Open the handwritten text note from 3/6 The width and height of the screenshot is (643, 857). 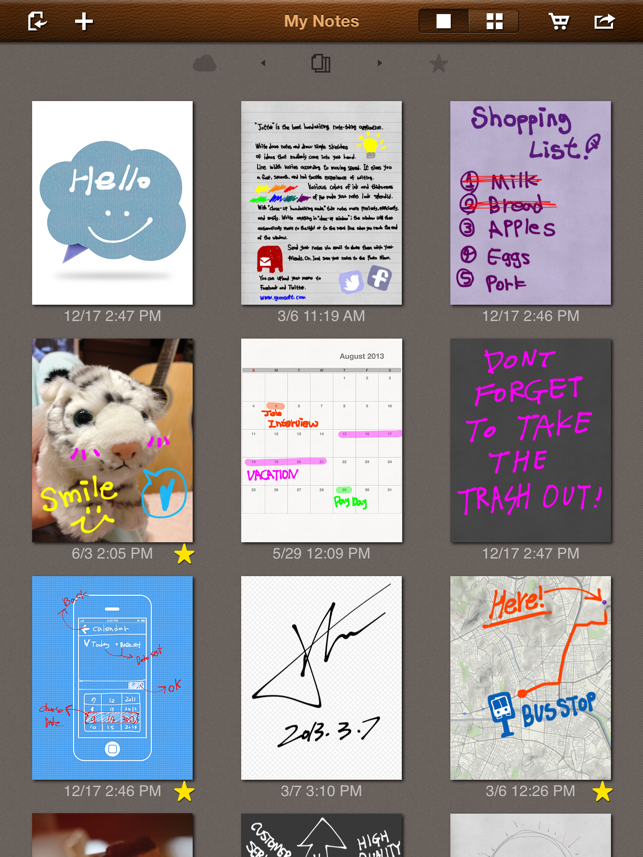point(321,203)
